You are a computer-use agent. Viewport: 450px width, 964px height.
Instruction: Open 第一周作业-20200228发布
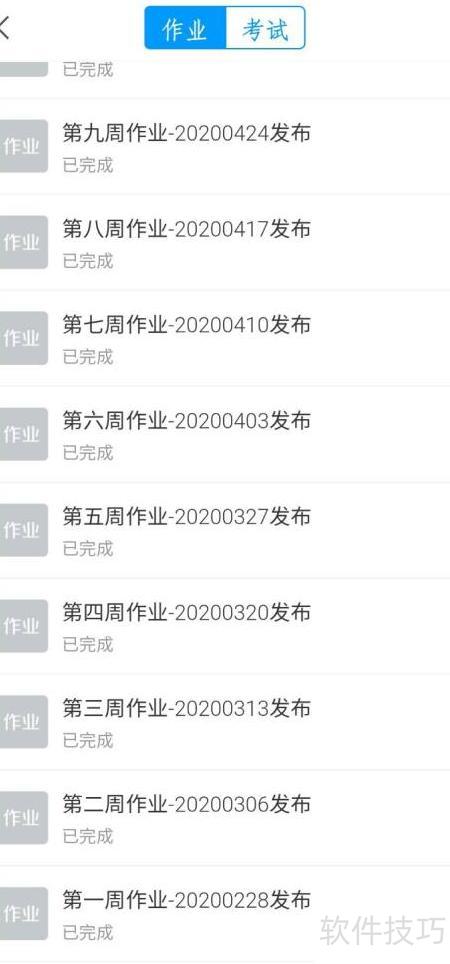point(225,914)
